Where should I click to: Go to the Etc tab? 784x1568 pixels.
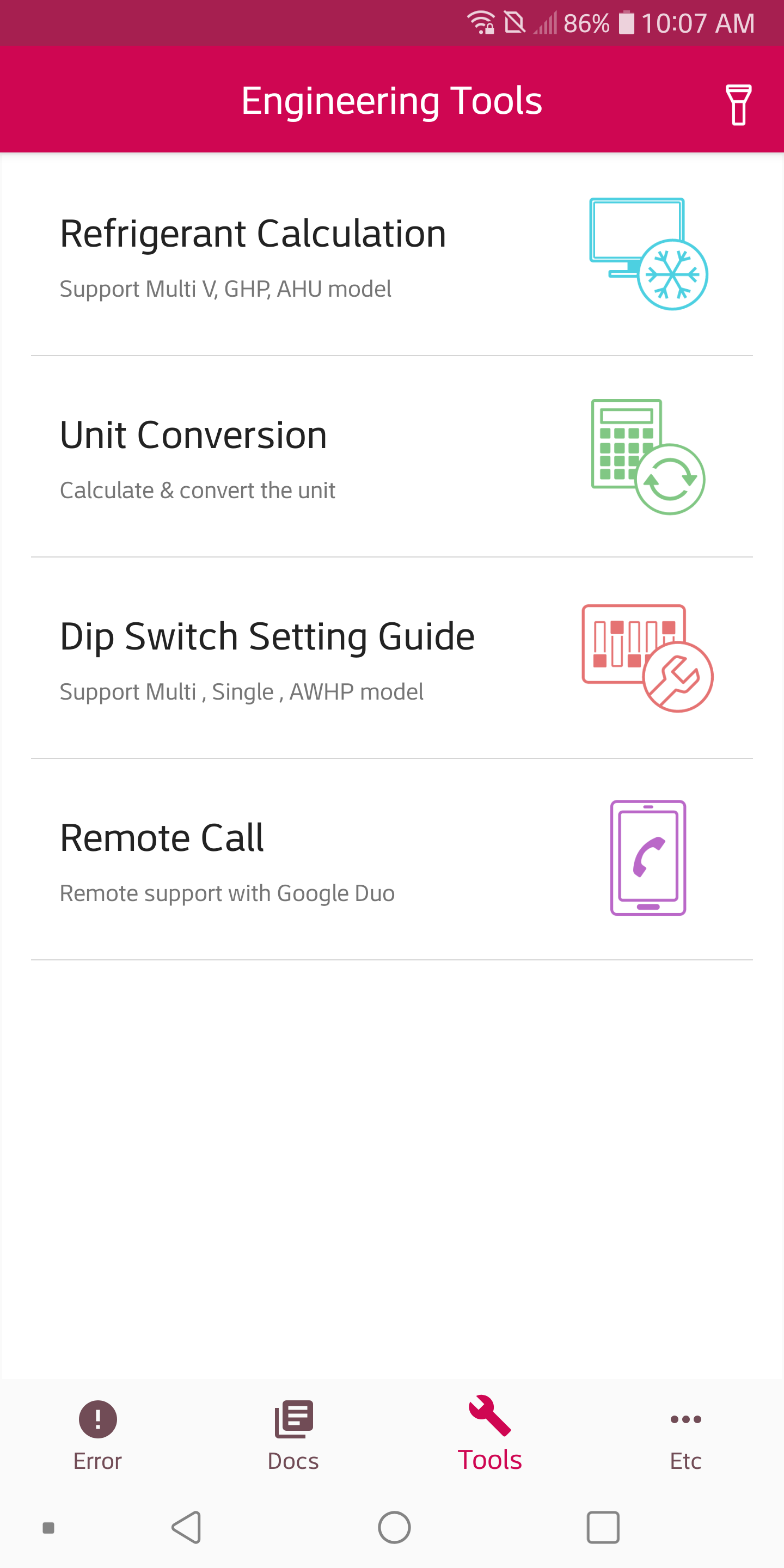coord(685,1435)
